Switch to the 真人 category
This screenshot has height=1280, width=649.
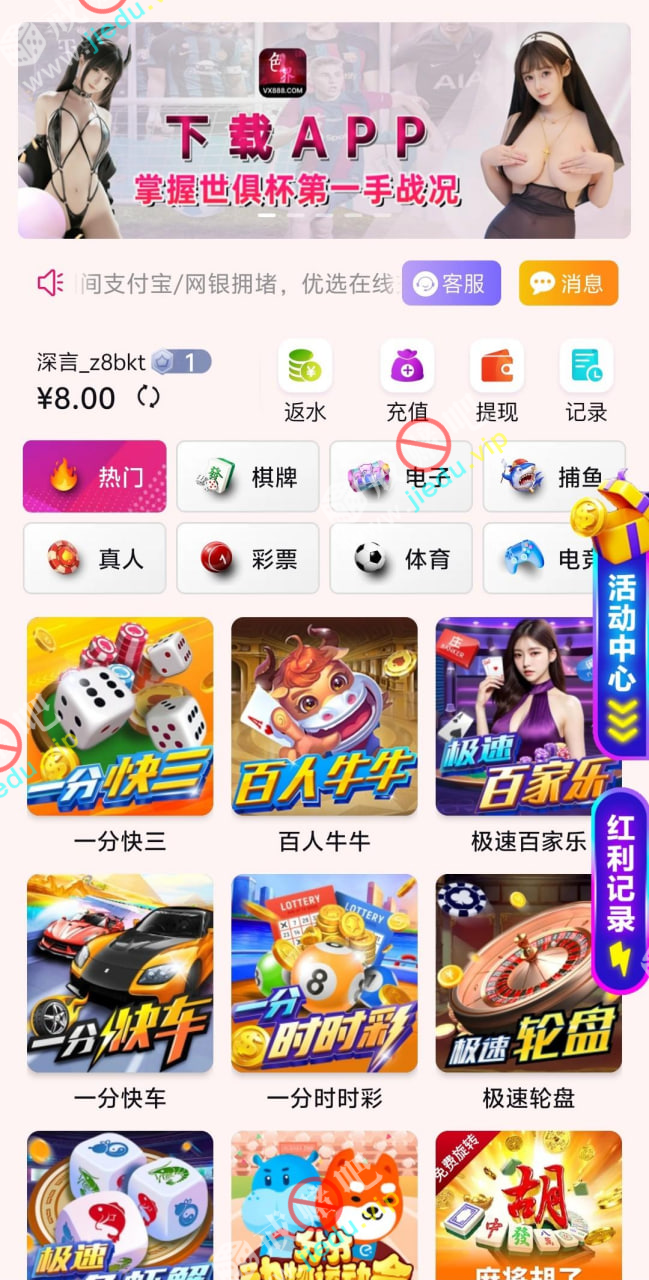coord(94,558)
